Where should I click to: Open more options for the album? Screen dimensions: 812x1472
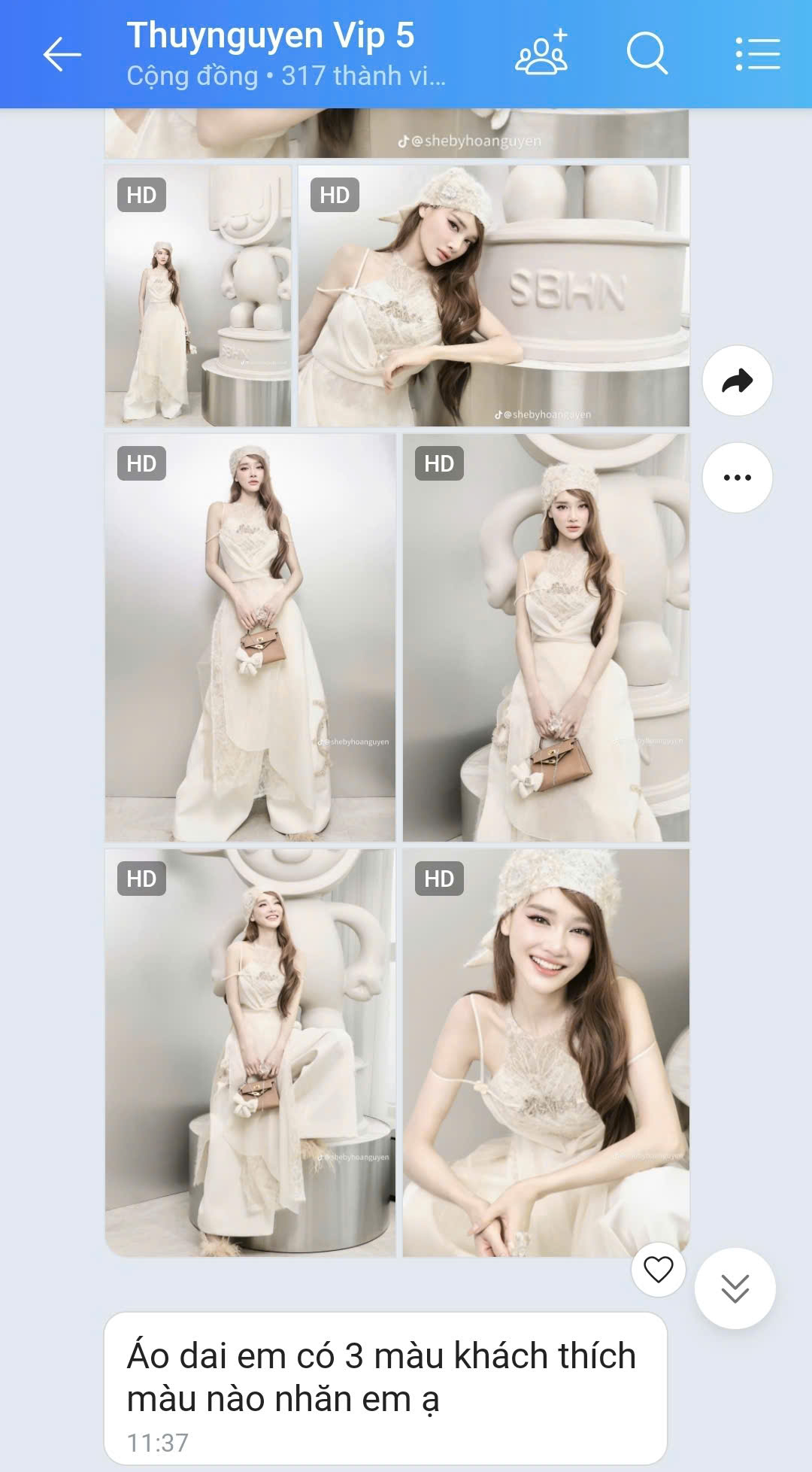click(737, 478)
